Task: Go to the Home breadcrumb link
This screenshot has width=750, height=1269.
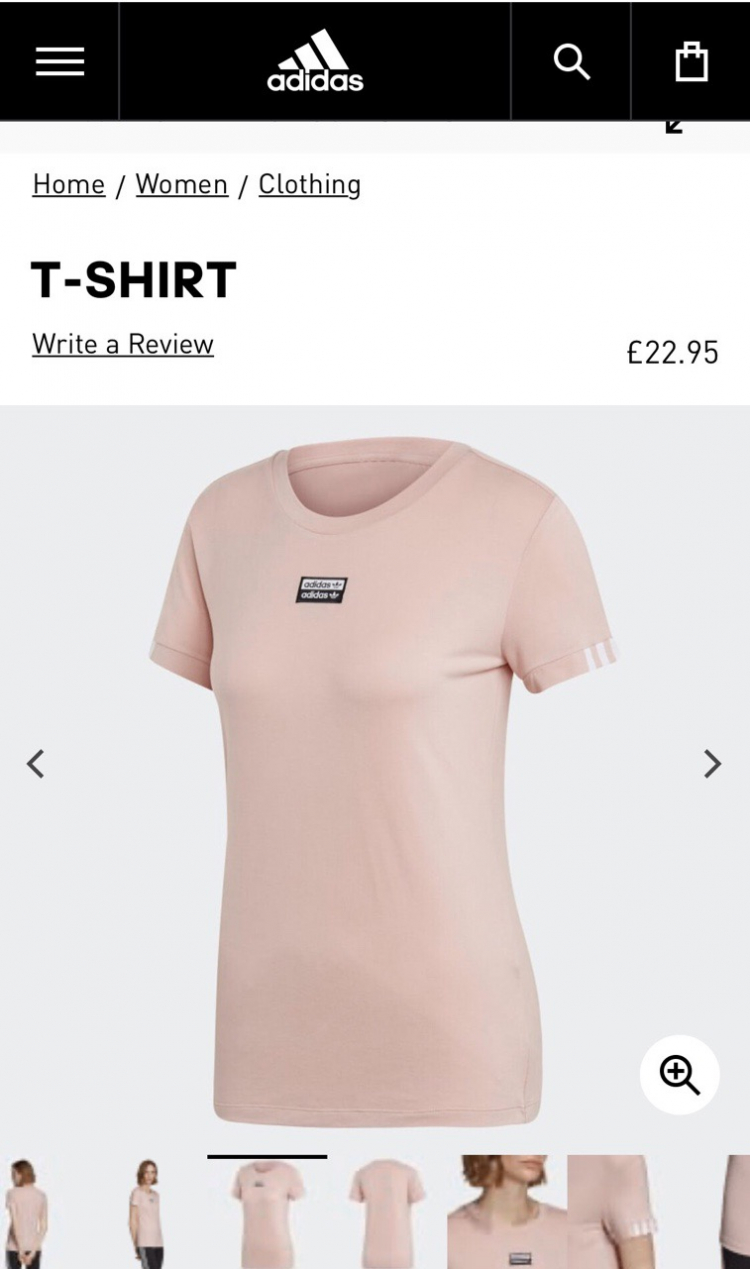Action: pos(68,184)
